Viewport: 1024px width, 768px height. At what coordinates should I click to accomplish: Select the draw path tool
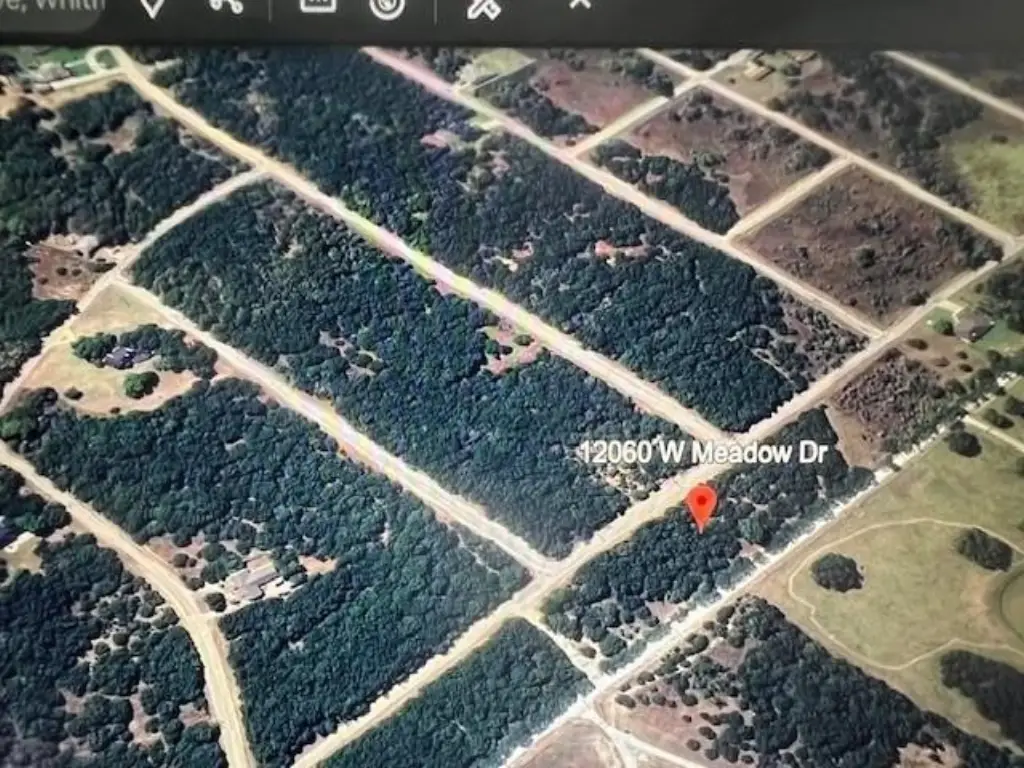tap(226, 6)
